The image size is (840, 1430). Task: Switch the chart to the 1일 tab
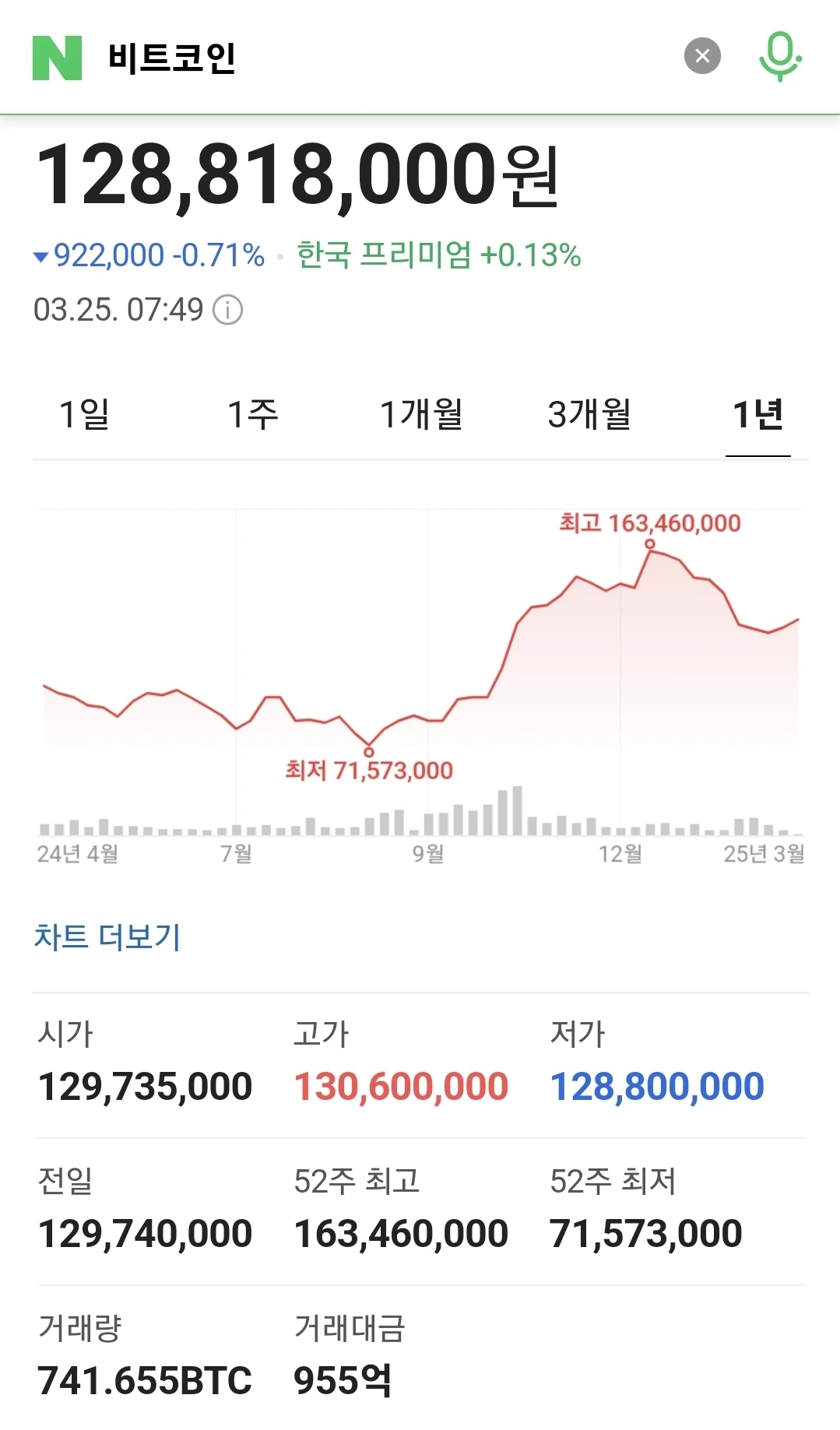coord(84,414)
